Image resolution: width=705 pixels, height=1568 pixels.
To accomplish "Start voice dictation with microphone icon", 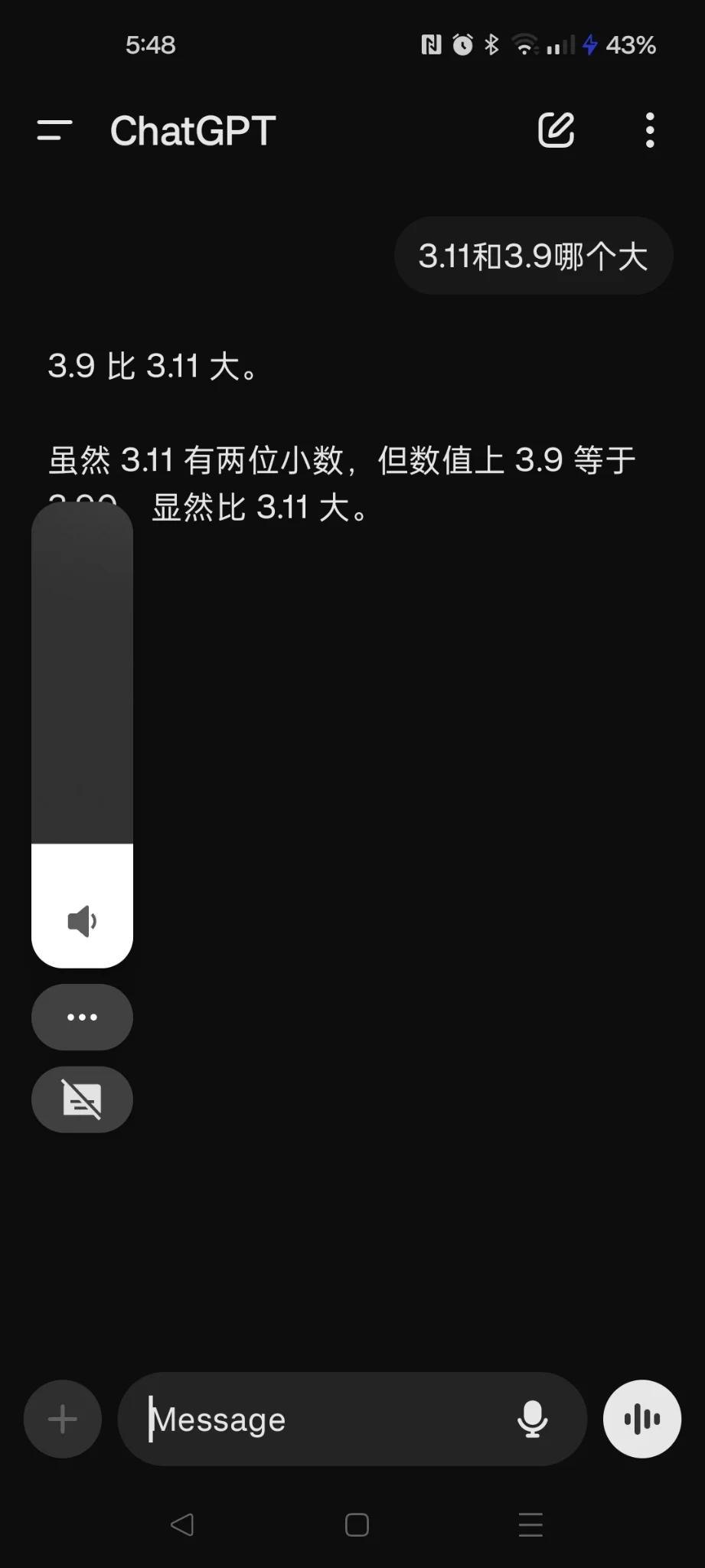I will (532, 1419).
